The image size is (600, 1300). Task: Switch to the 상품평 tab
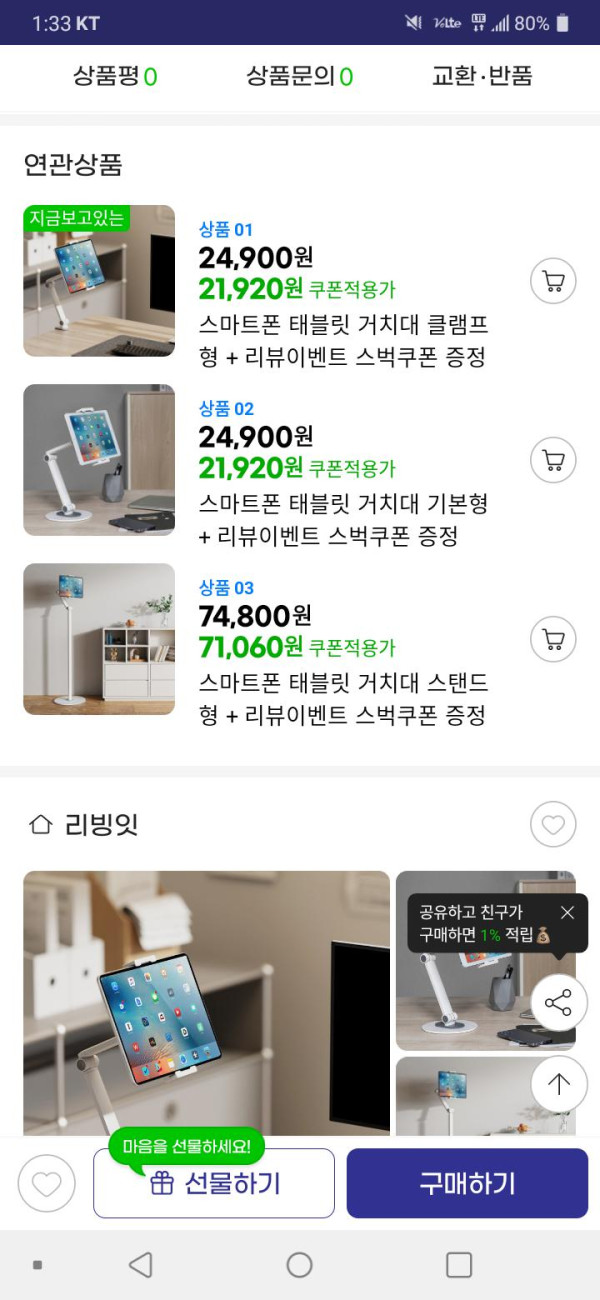115,77
